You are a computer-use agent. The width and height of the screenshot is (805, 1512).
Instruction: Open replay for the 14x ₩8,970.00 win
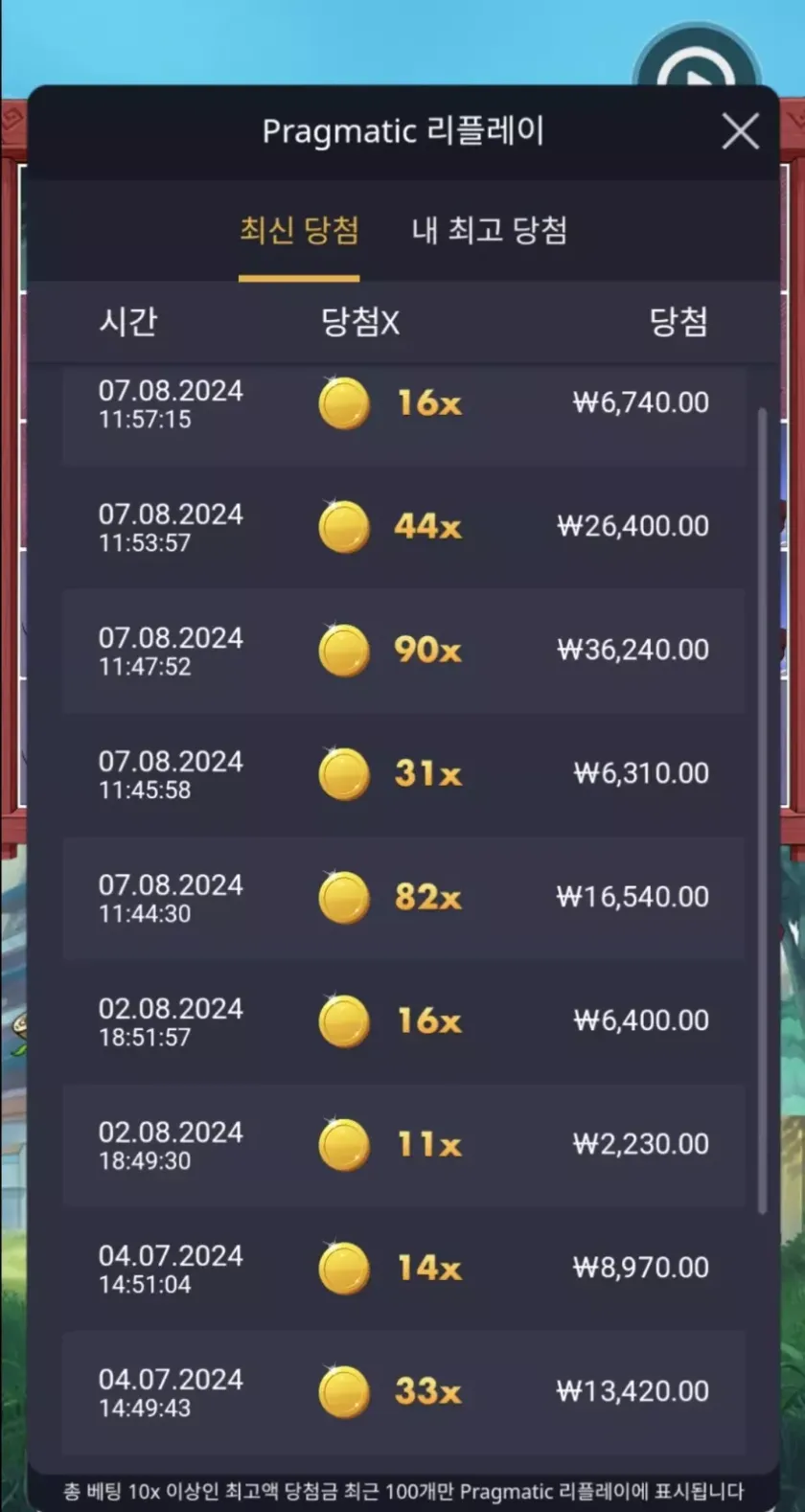[x=402, y=1269]
